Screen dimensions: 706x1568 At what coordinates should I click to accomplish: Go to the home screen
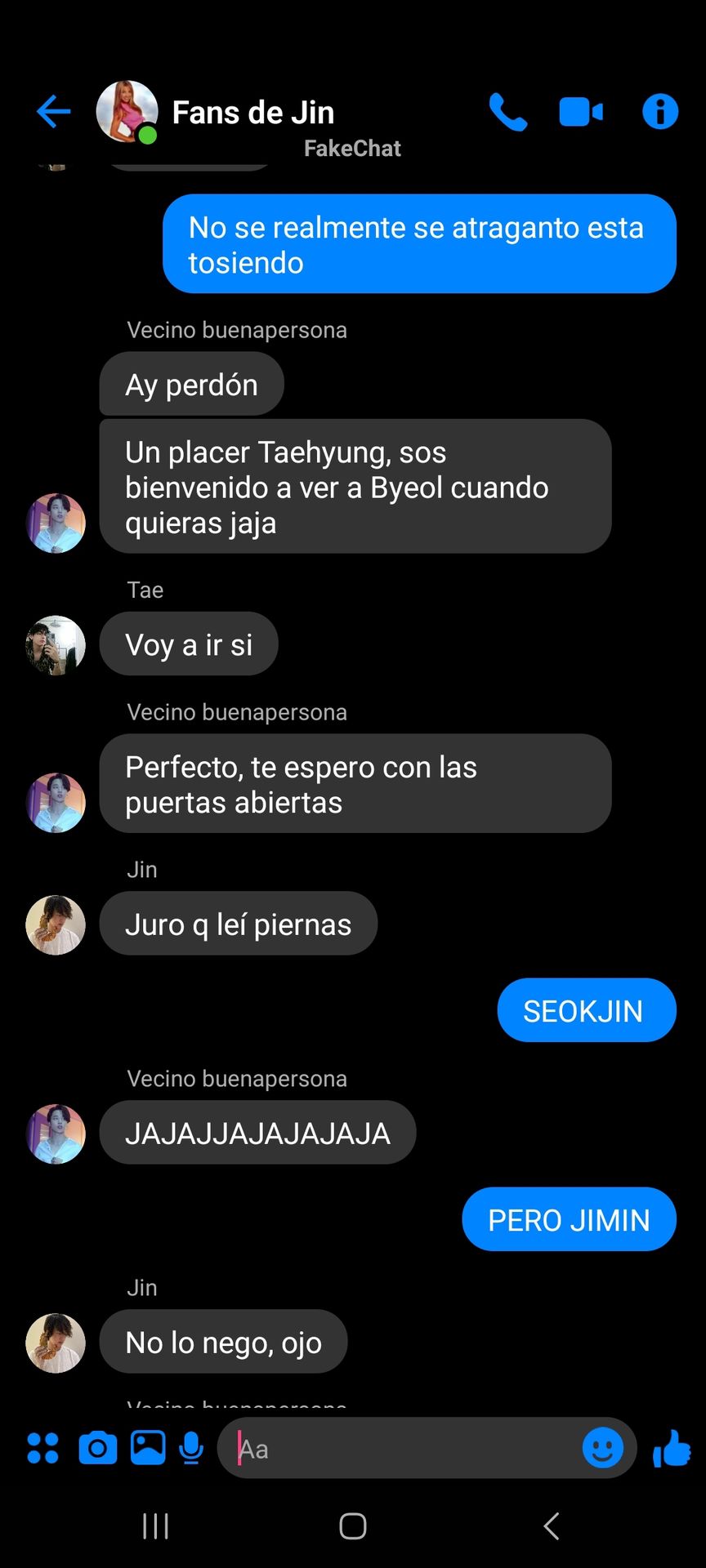coord(353,1526)
